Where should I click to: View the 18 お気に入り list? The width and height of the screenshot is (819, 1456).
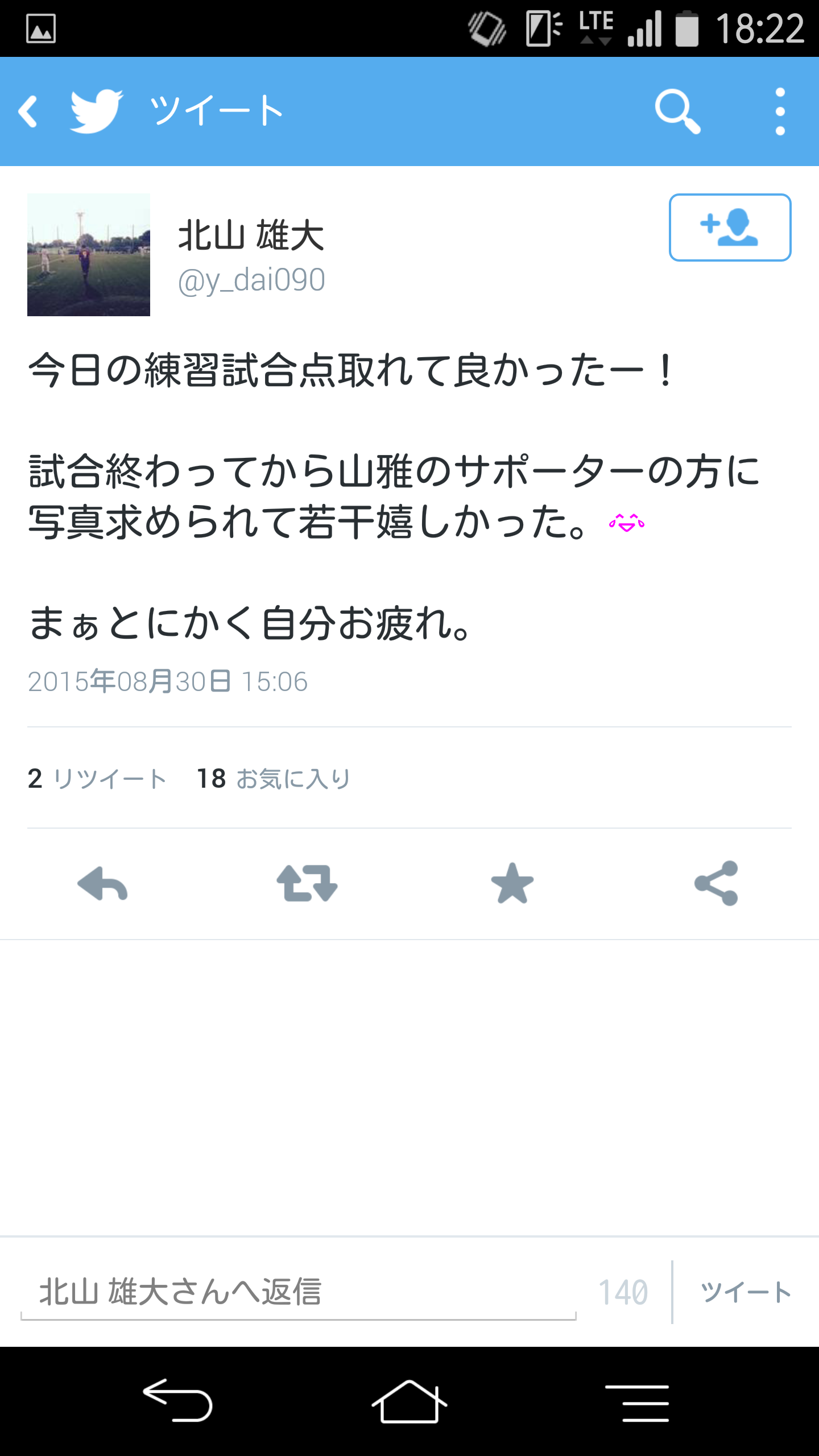pos(273,778)
